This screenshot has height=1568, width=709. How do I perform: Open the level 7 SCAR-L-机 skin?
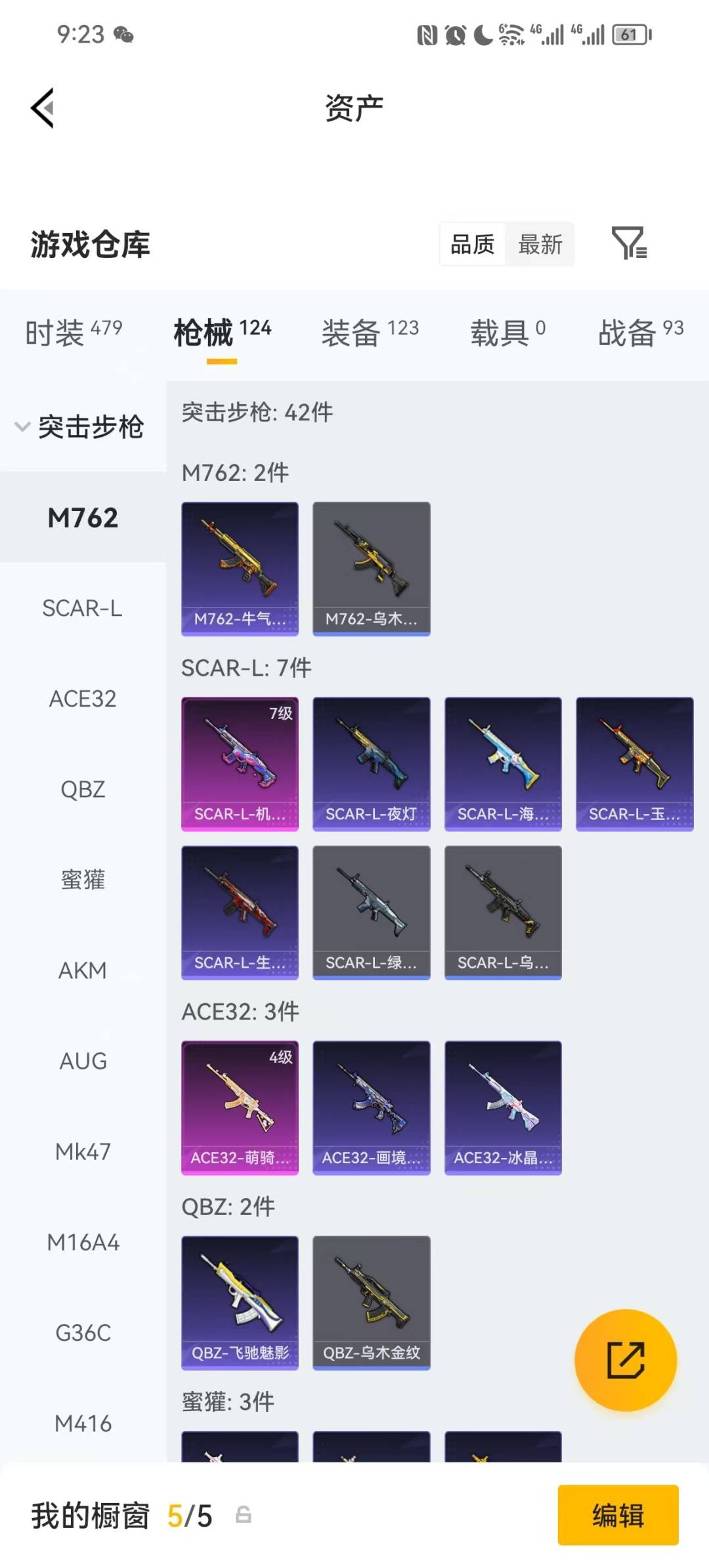click(x=240, y=764)
